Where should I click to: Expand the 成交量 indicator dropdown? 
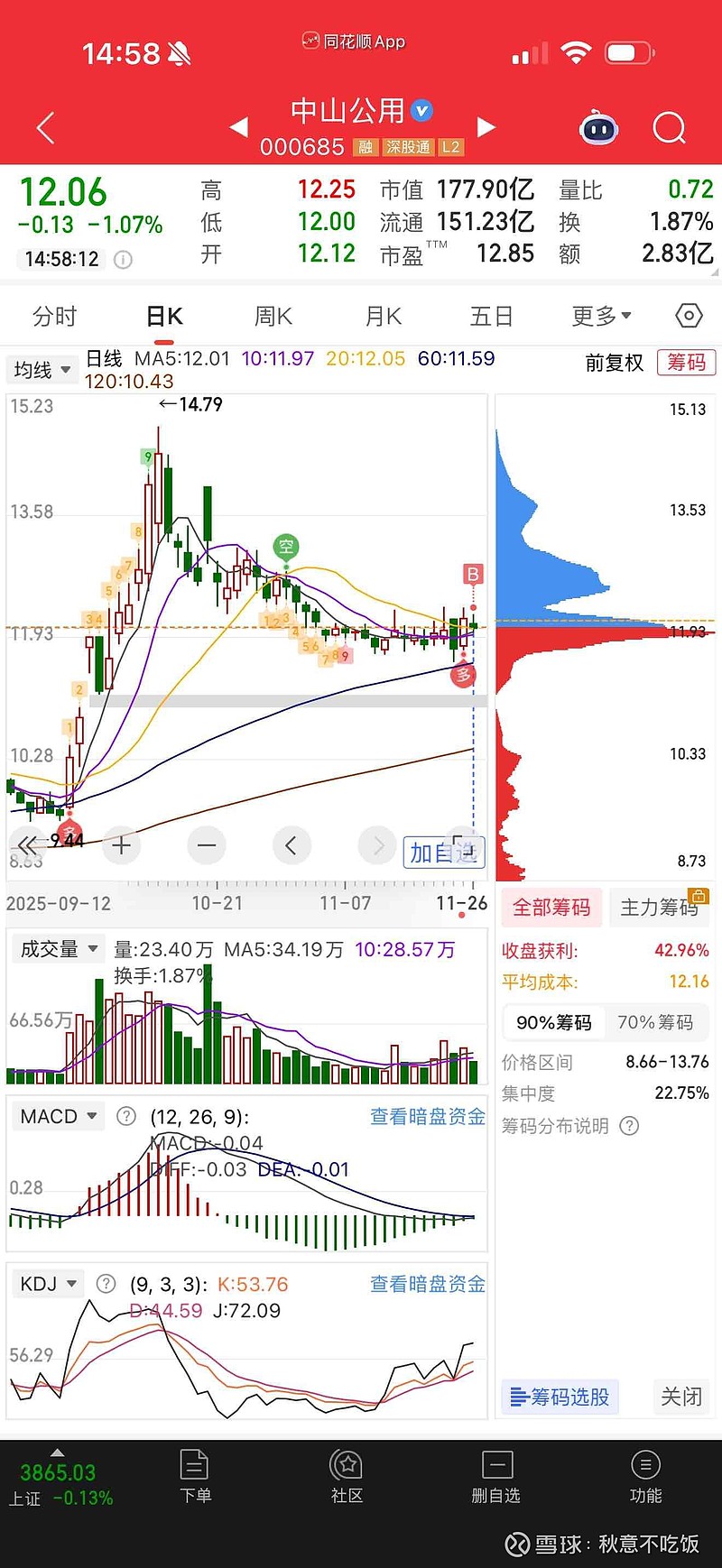click(x=57, y=948)
